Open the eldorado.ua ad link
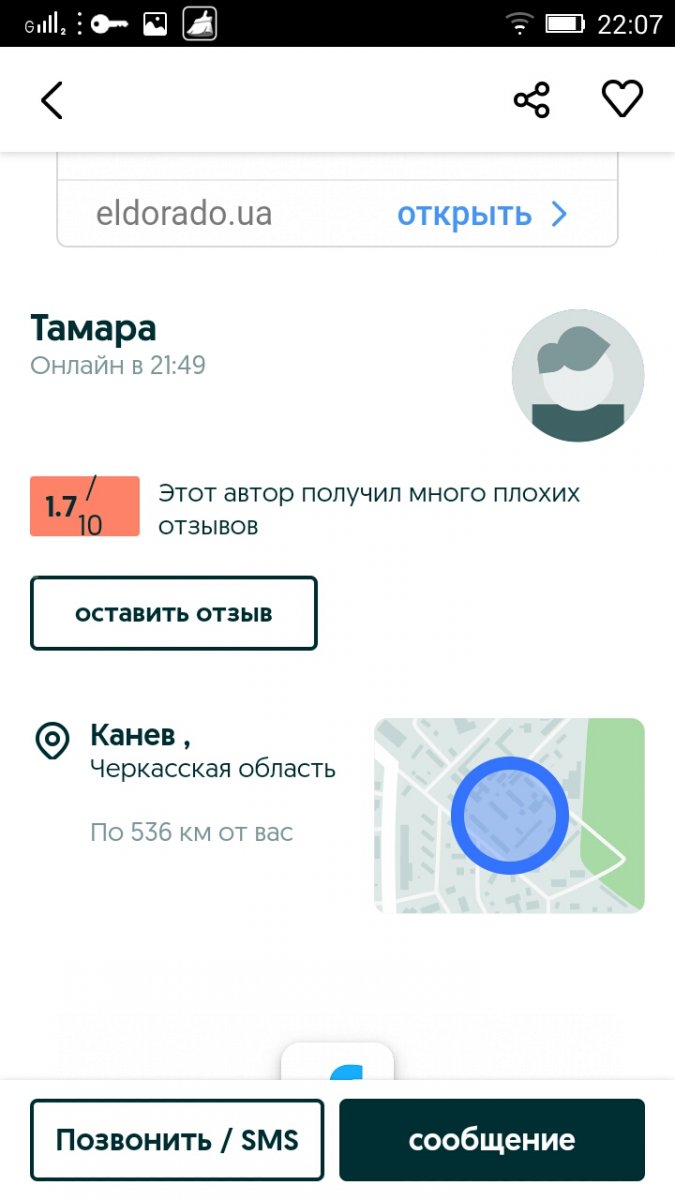Viewport: 675px width, 1200px height. (x=482, y=214)
